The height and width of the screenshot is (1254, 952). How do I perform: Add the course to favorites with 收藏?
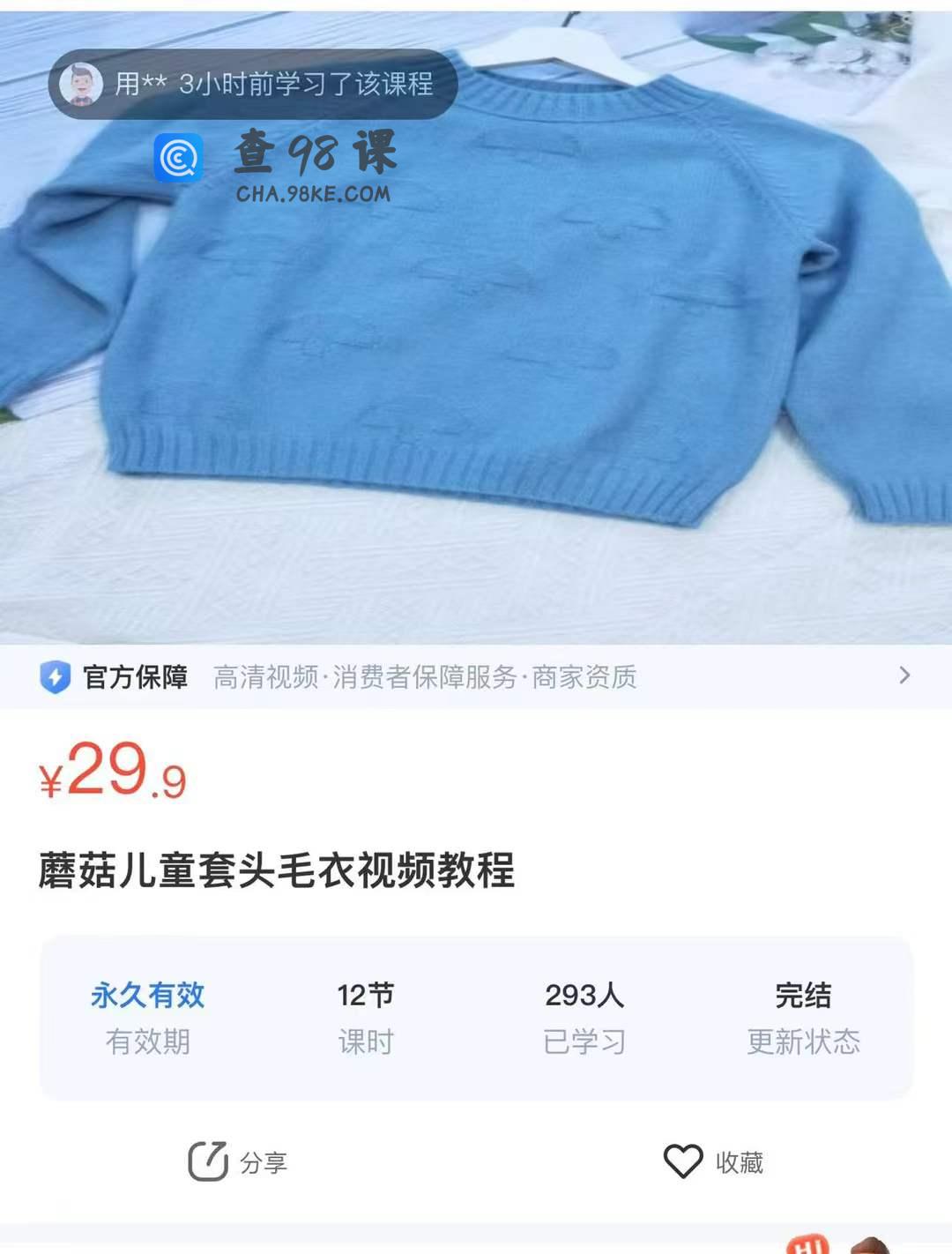coord(713,1161)
